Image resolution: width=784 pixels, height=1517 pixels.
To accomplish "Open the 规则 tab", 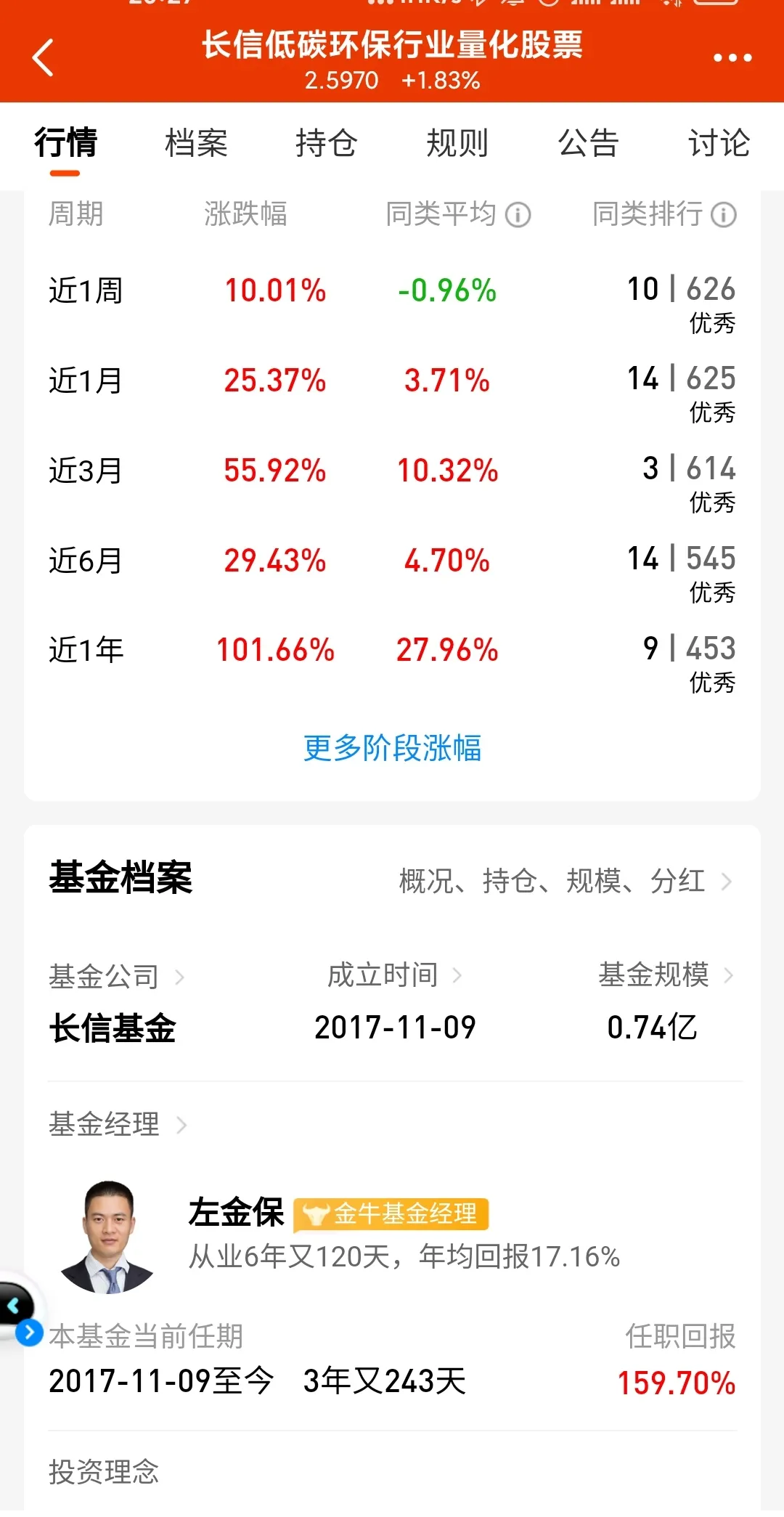I will click(x=457, y=142).
